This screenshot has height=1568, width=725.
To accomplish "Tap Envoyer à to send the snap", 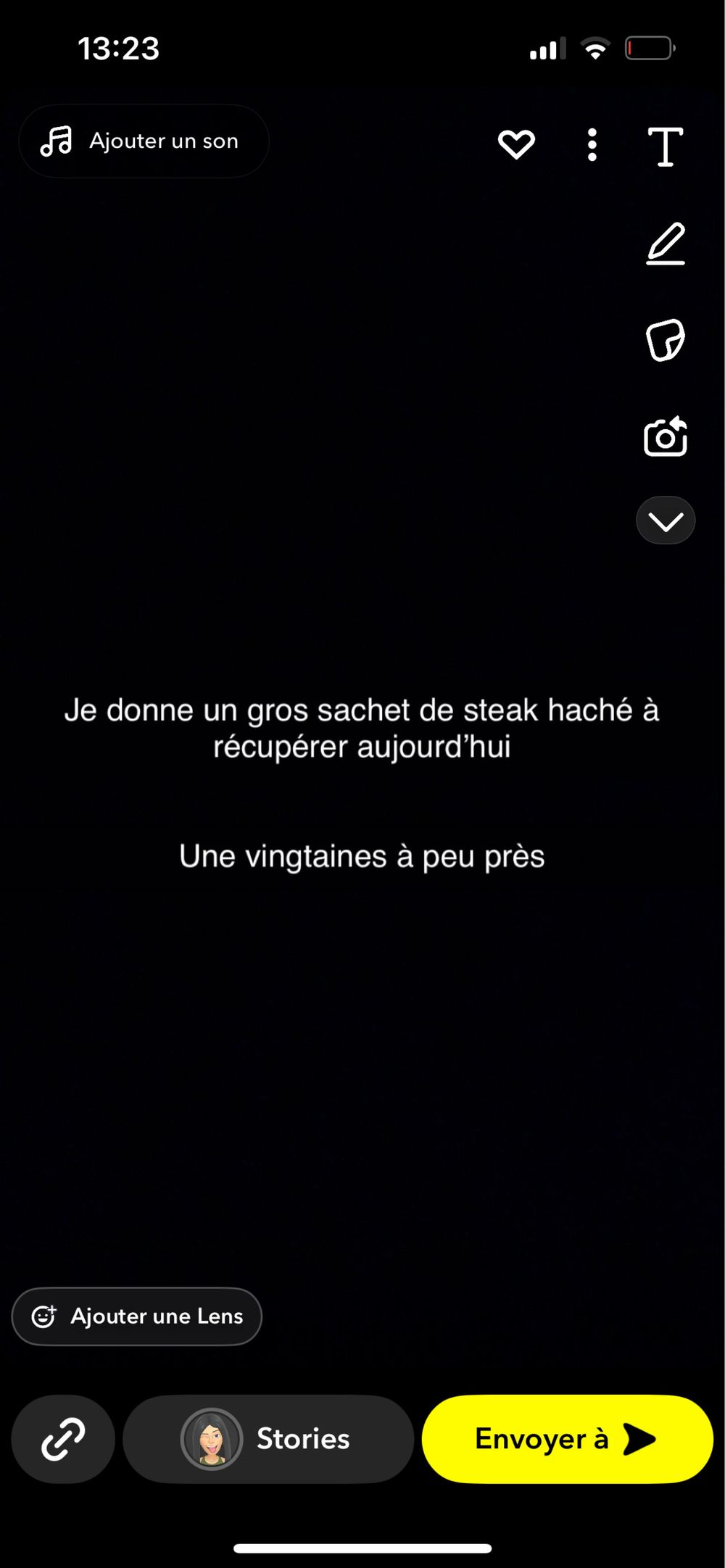I will (567, 1439).
